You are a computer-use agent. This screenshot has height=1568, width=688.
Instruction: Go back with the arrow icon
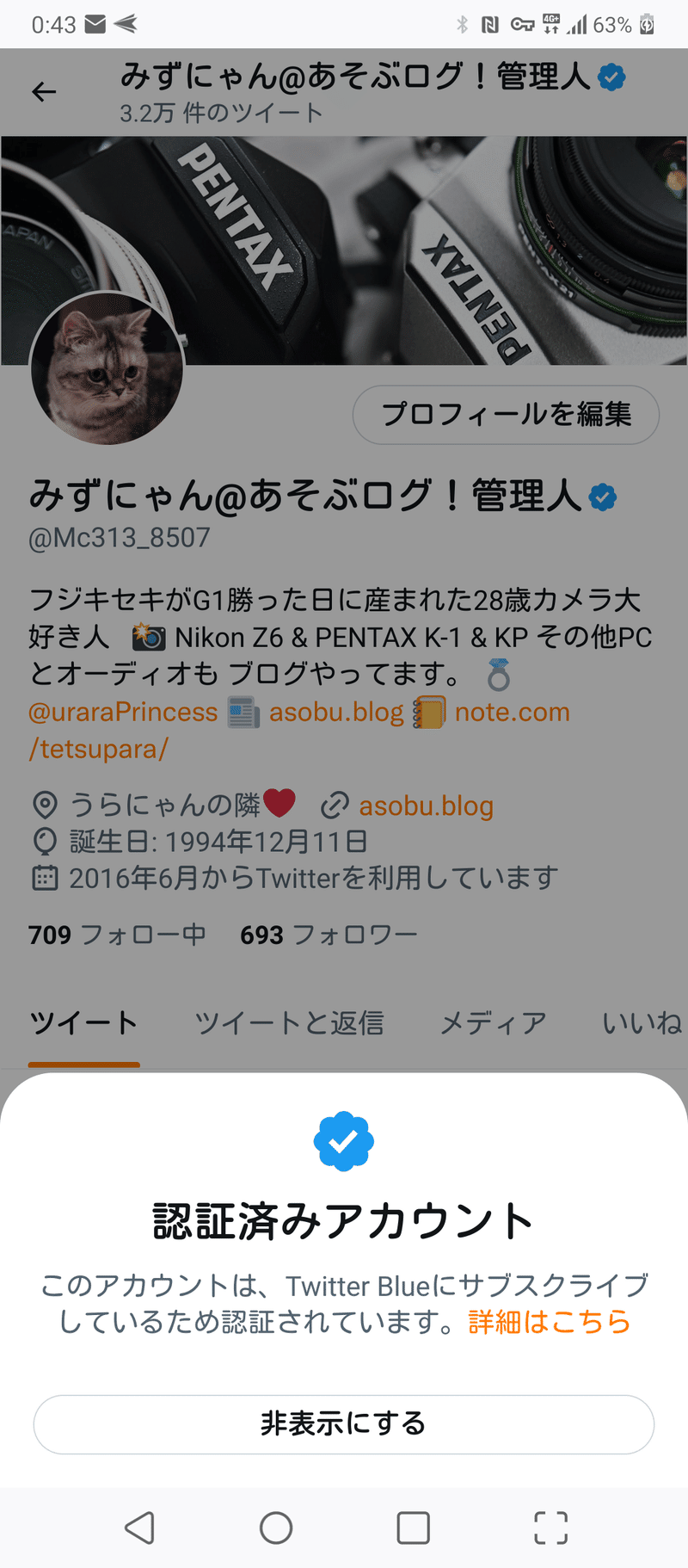point(44,92)
